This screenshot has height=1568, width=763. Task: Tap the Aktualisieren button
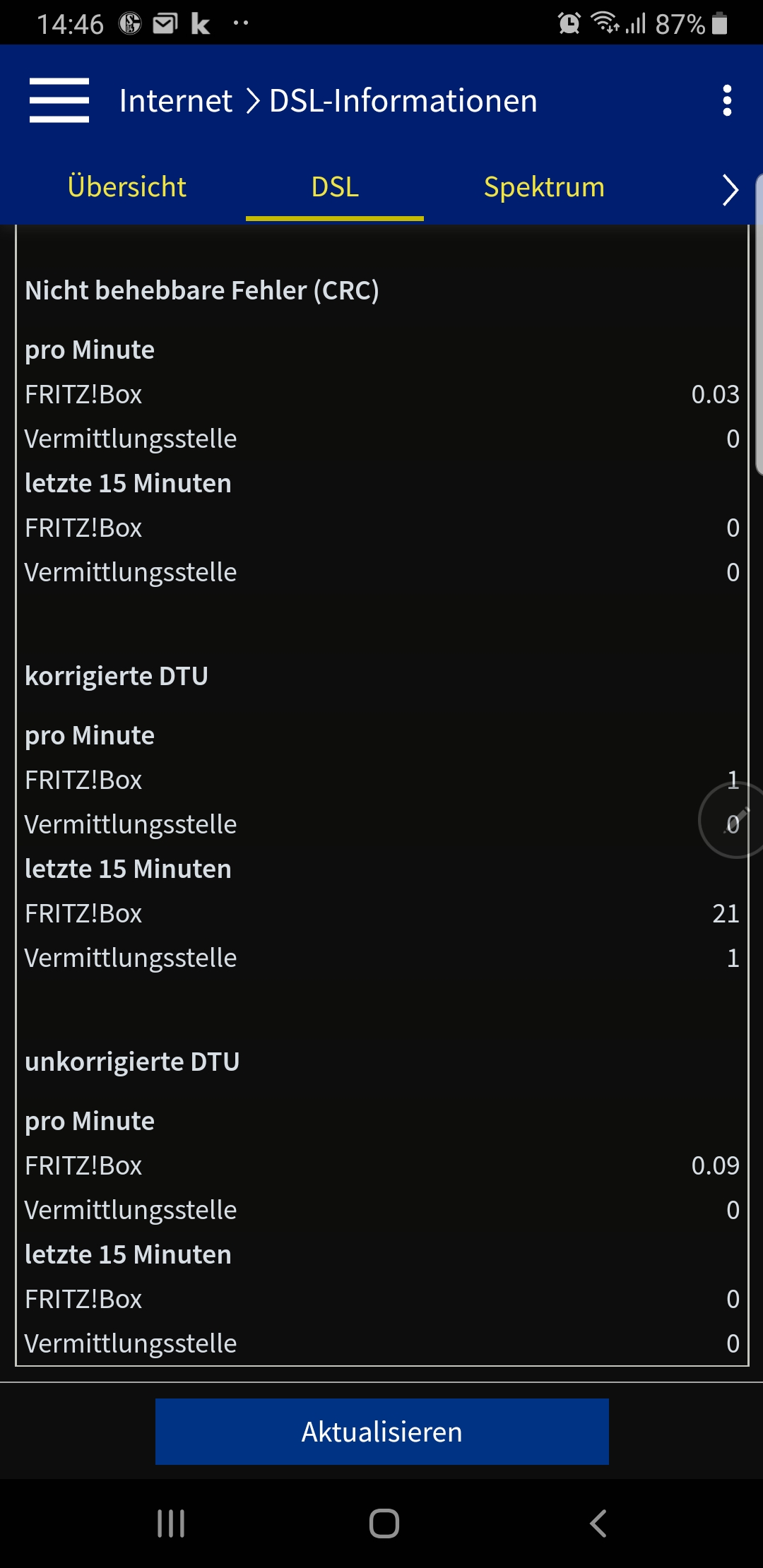(x=381, y=1432)
